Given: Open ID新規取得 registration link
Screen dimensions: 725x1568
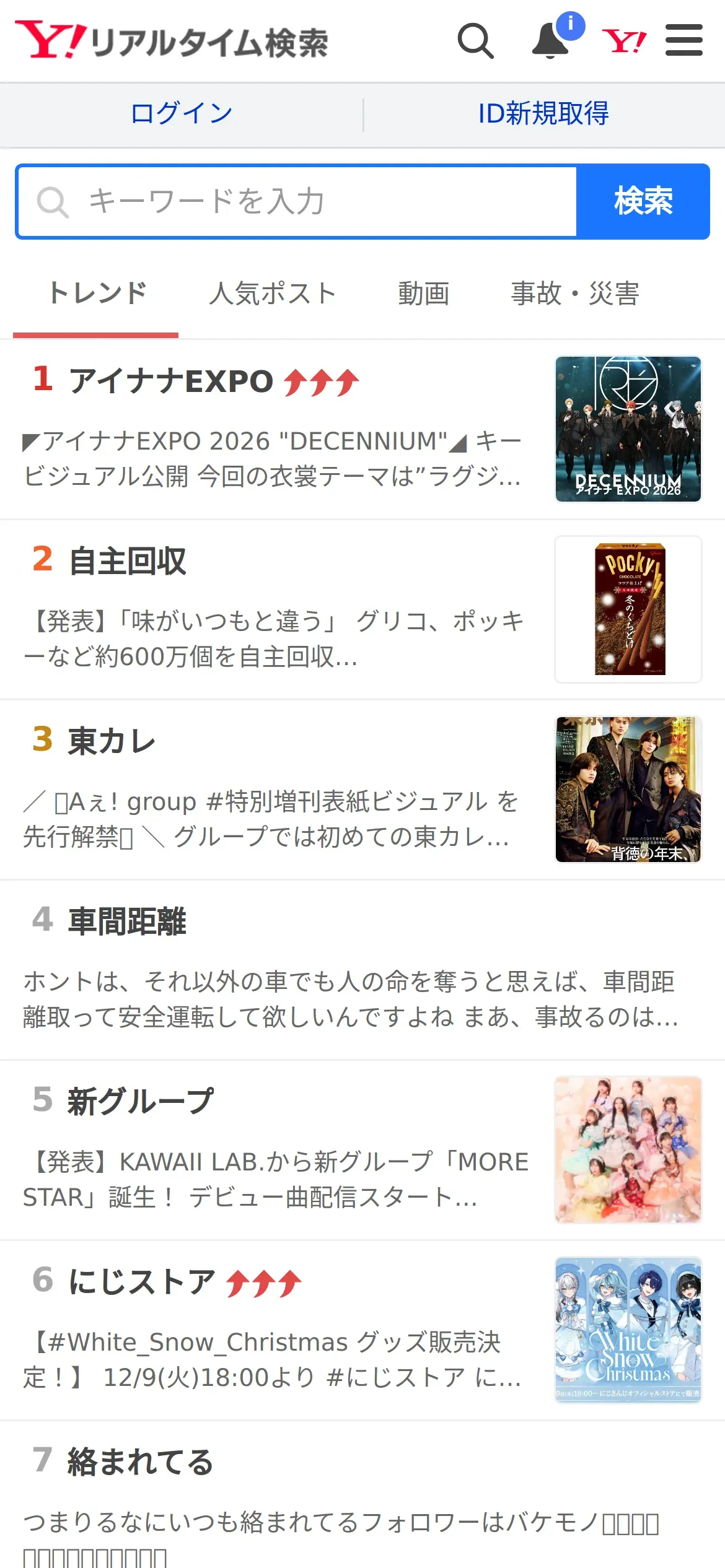Looking at the screenshot, I should pyautogui.click(x=543, y=114).
